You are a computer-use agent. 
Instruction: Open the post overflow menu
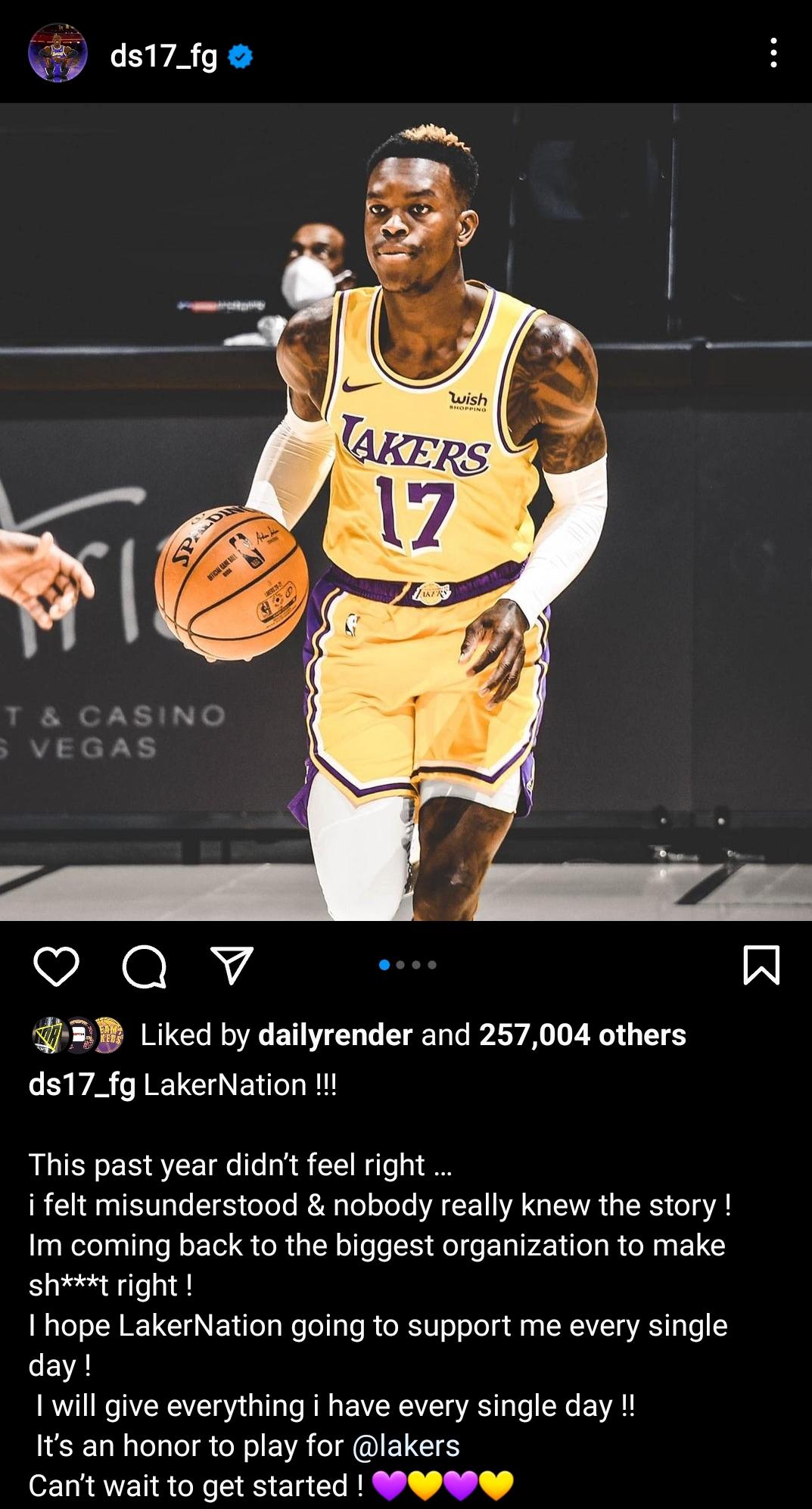pos(773,53)
